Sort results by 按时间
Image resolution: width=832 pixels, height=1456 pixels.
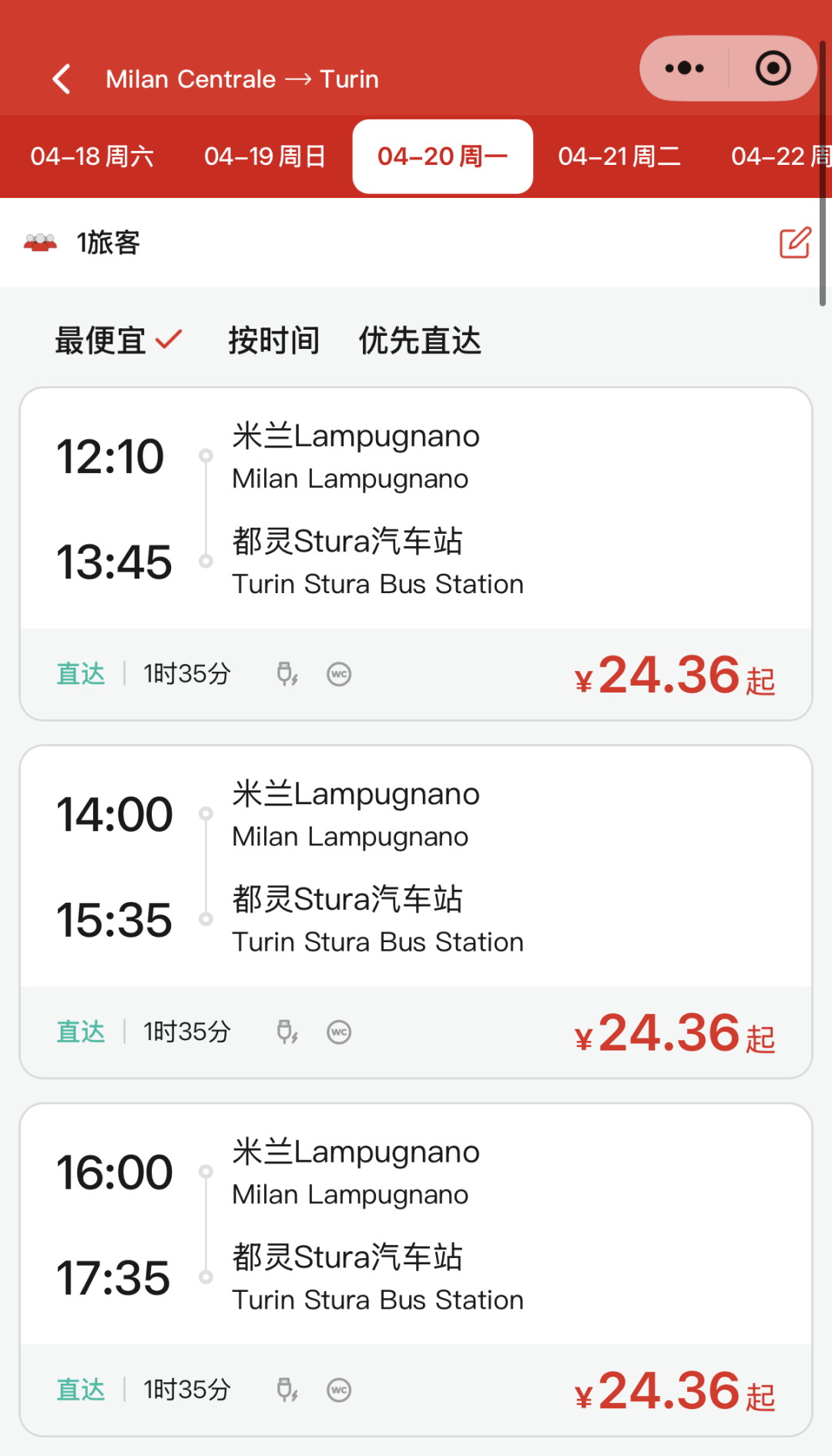[273, 341]
